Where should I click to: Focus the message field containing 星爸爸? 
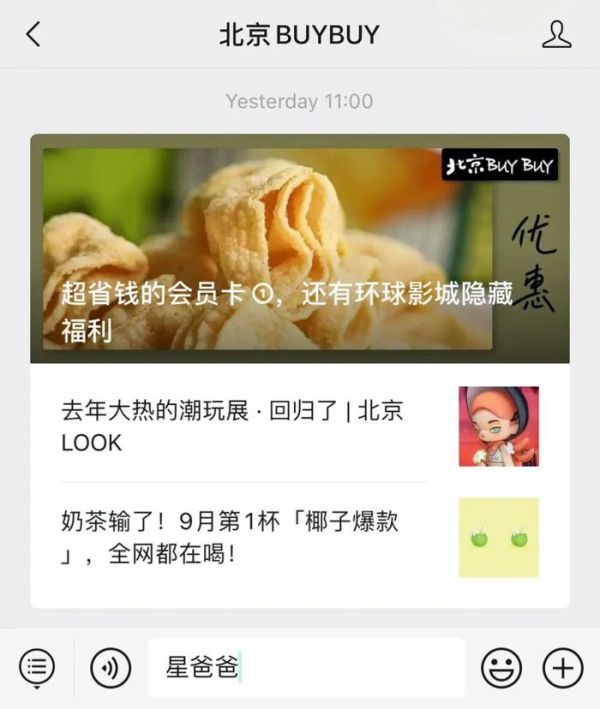pos(305,667)
